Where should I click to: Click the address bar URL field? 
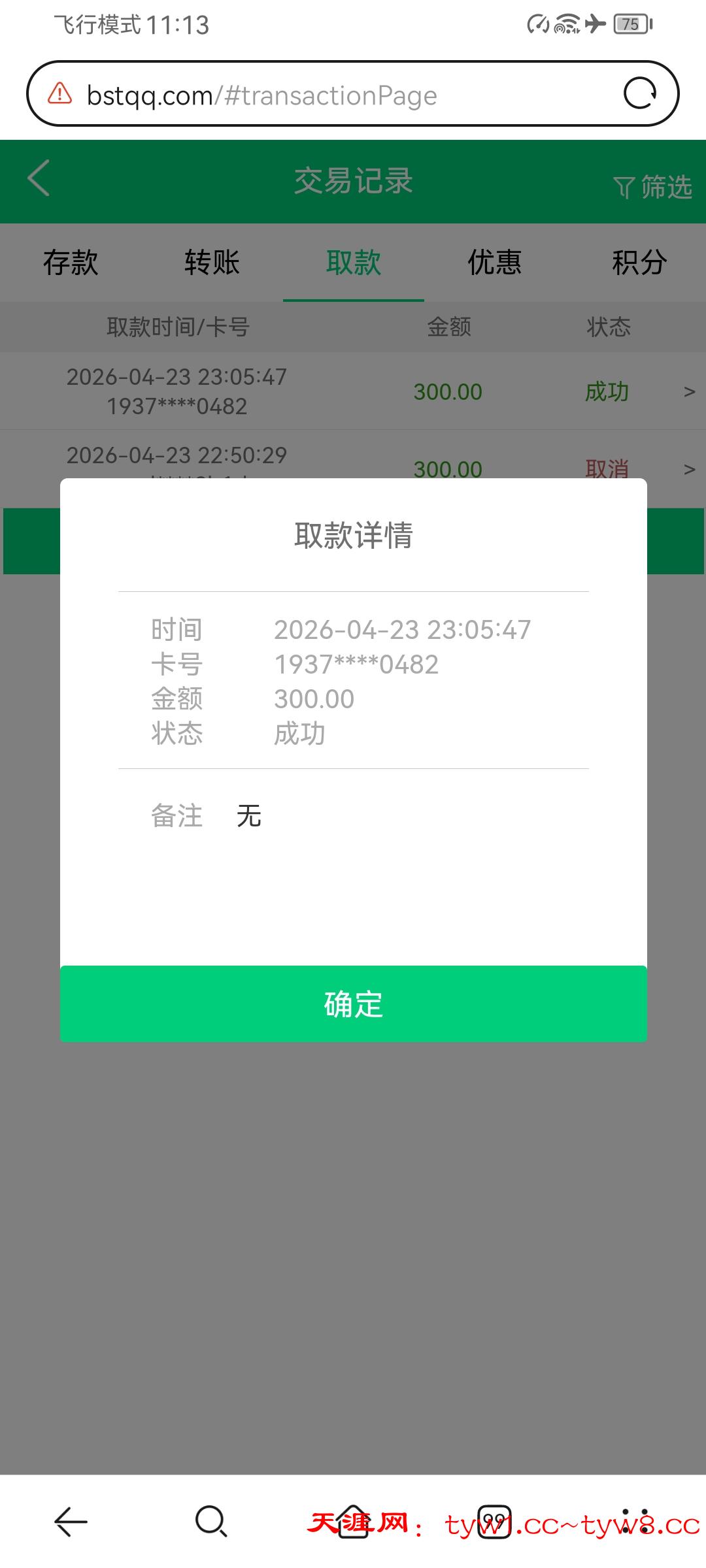261,93
